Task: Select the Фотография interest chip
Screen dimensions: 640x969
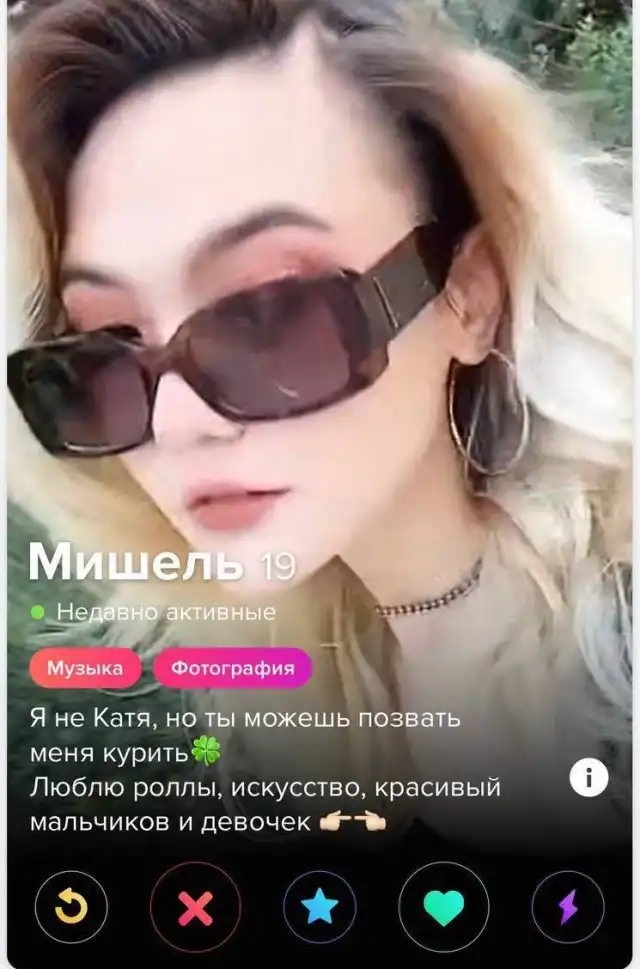Action: tap(232, 668)
